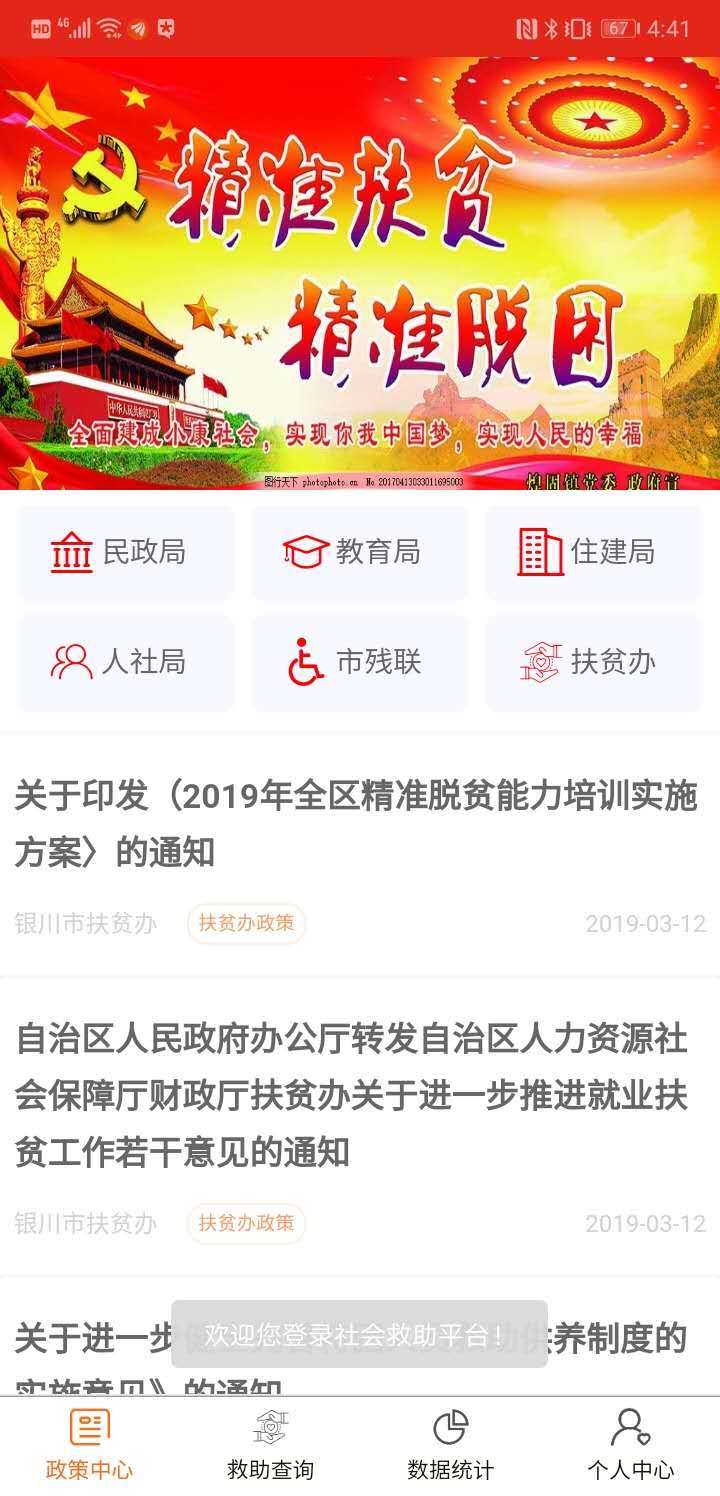Select the 扶贫办 helping-hands icon
Image resolution: width=720 pixels, height=1496 pixels.
[x=540, y=662]
